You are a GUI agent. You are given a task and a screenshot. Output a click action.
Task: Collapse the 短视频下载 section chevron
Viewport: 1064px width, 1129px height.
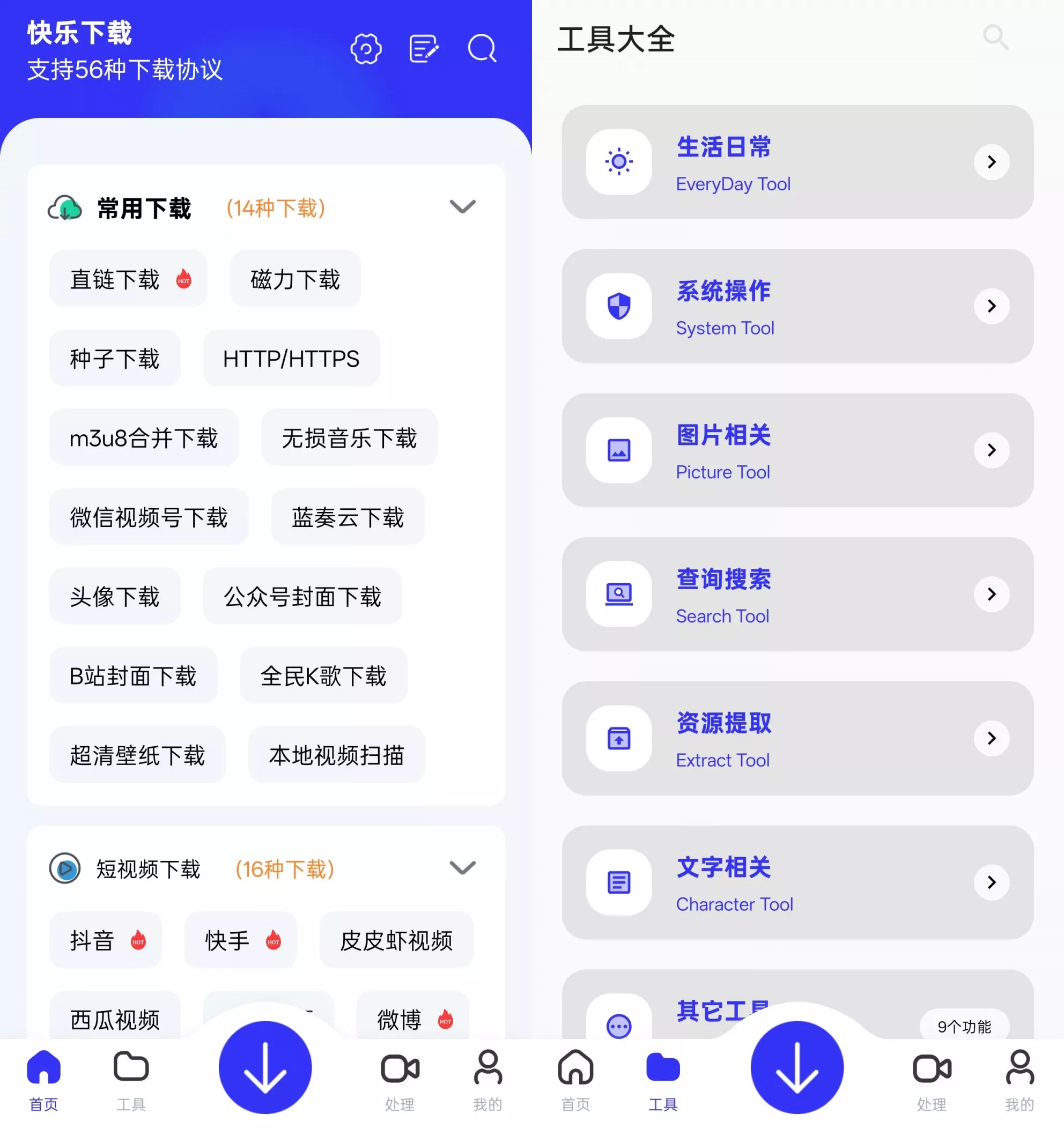(462, 868)
